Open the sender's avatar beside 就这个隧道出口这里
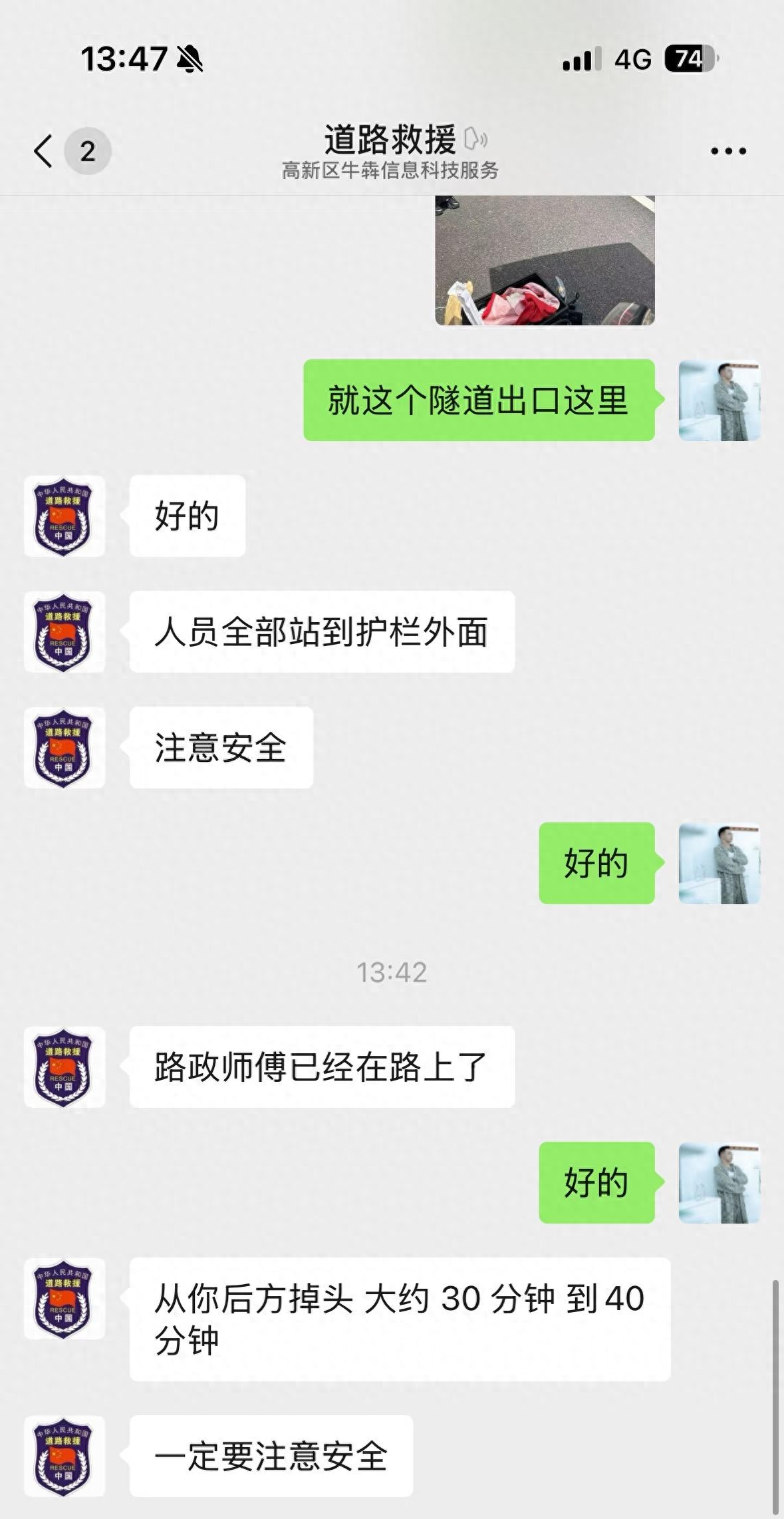 (719, 401)
